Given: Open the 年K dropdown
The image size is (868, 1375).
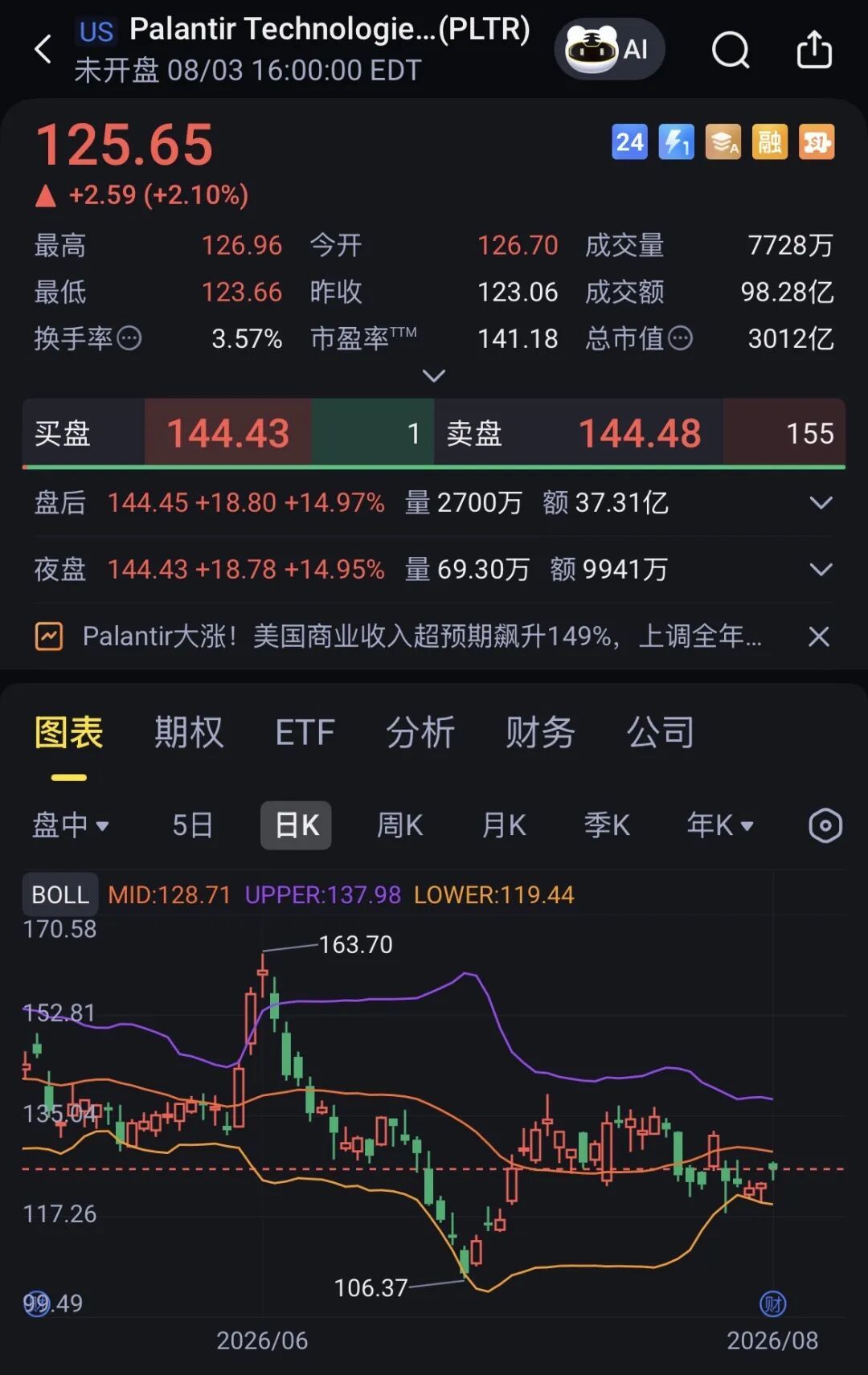Looking at the screenshot, I should pos(720,825).
